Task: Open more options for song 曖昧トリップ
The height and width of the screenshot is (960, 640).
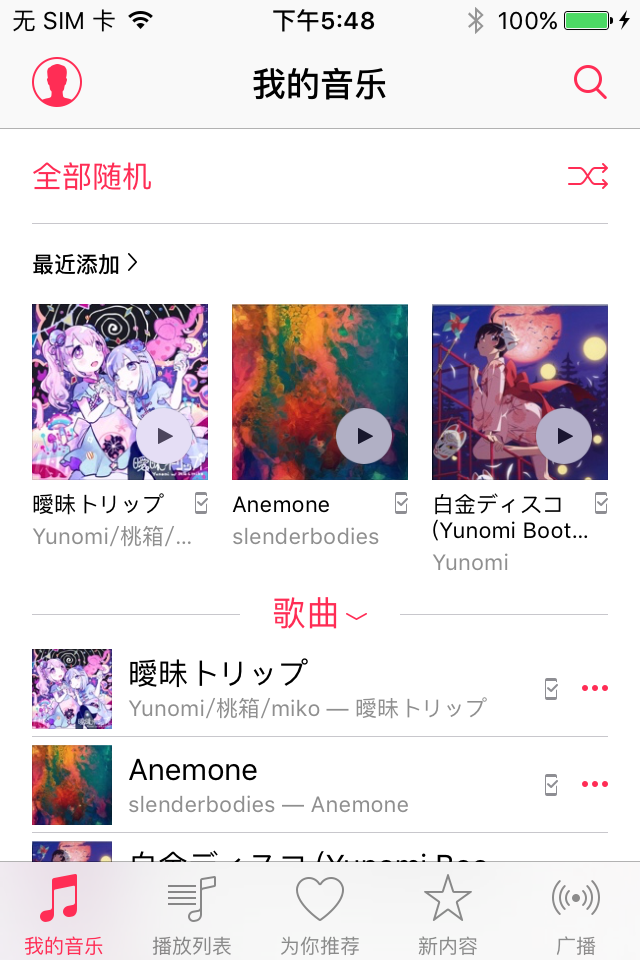Action: (x=595, y=688)
